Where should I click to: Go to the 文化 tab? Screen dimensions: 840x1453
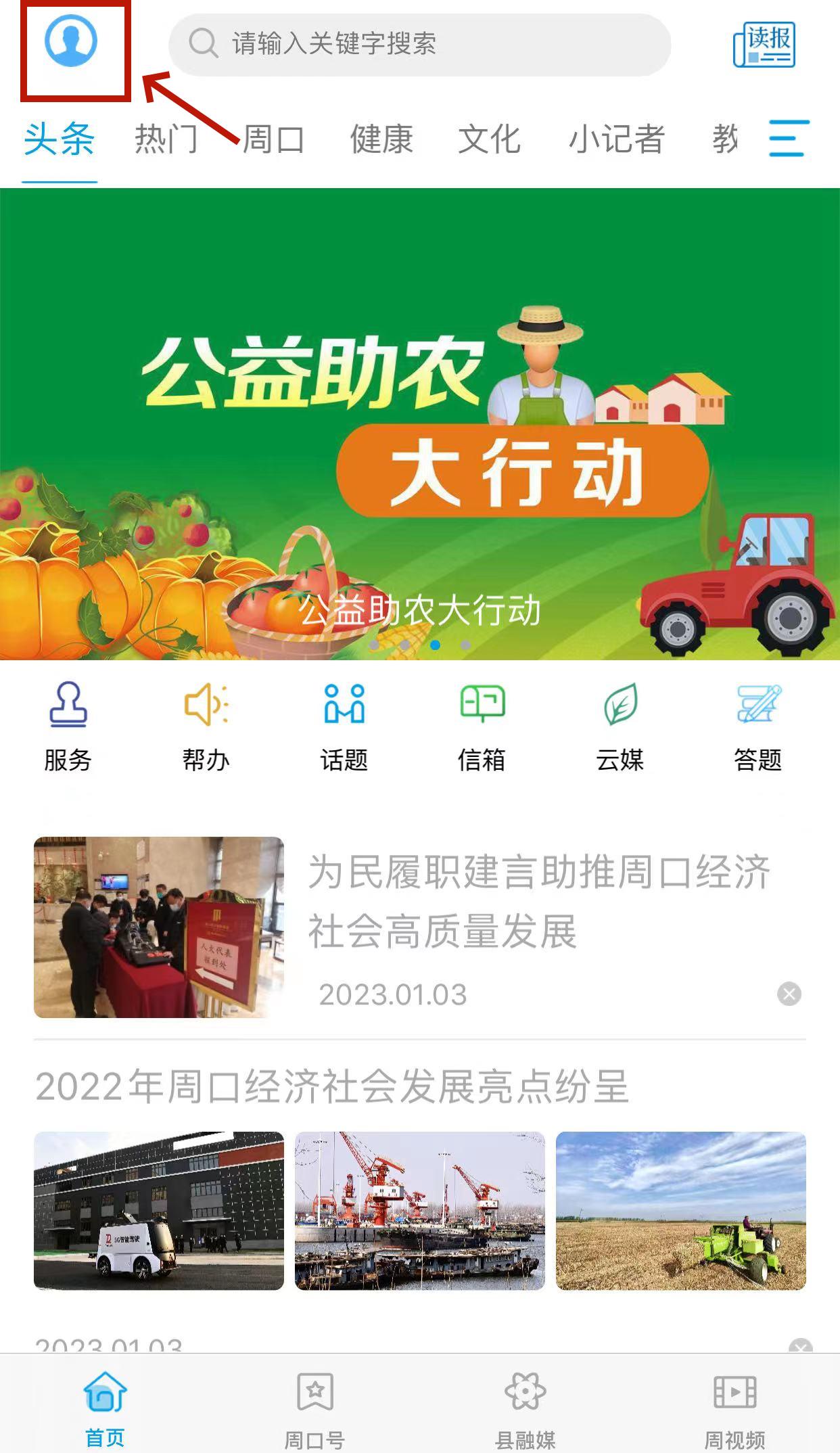489,139
